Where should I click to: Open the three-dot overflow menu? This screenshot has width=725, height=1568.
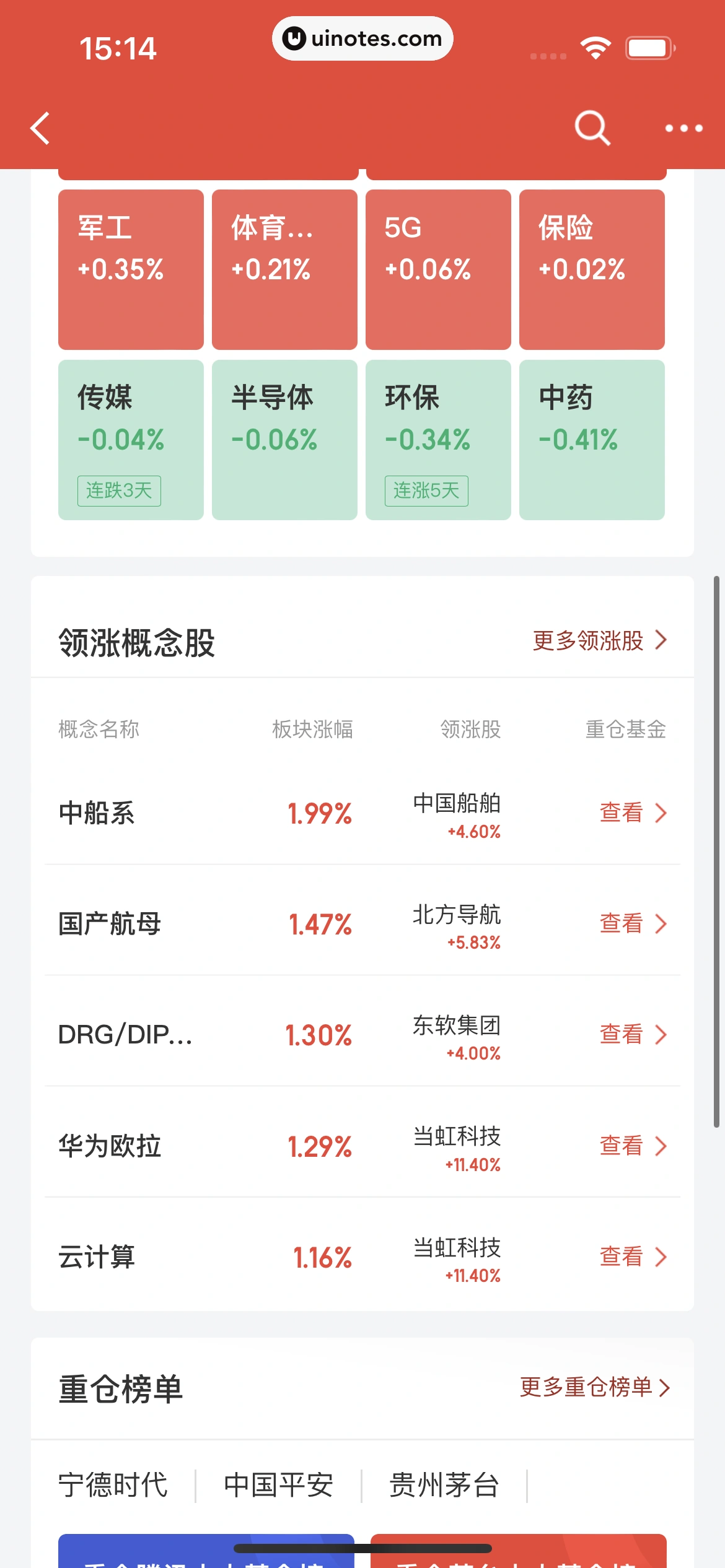tap(683, 129)
